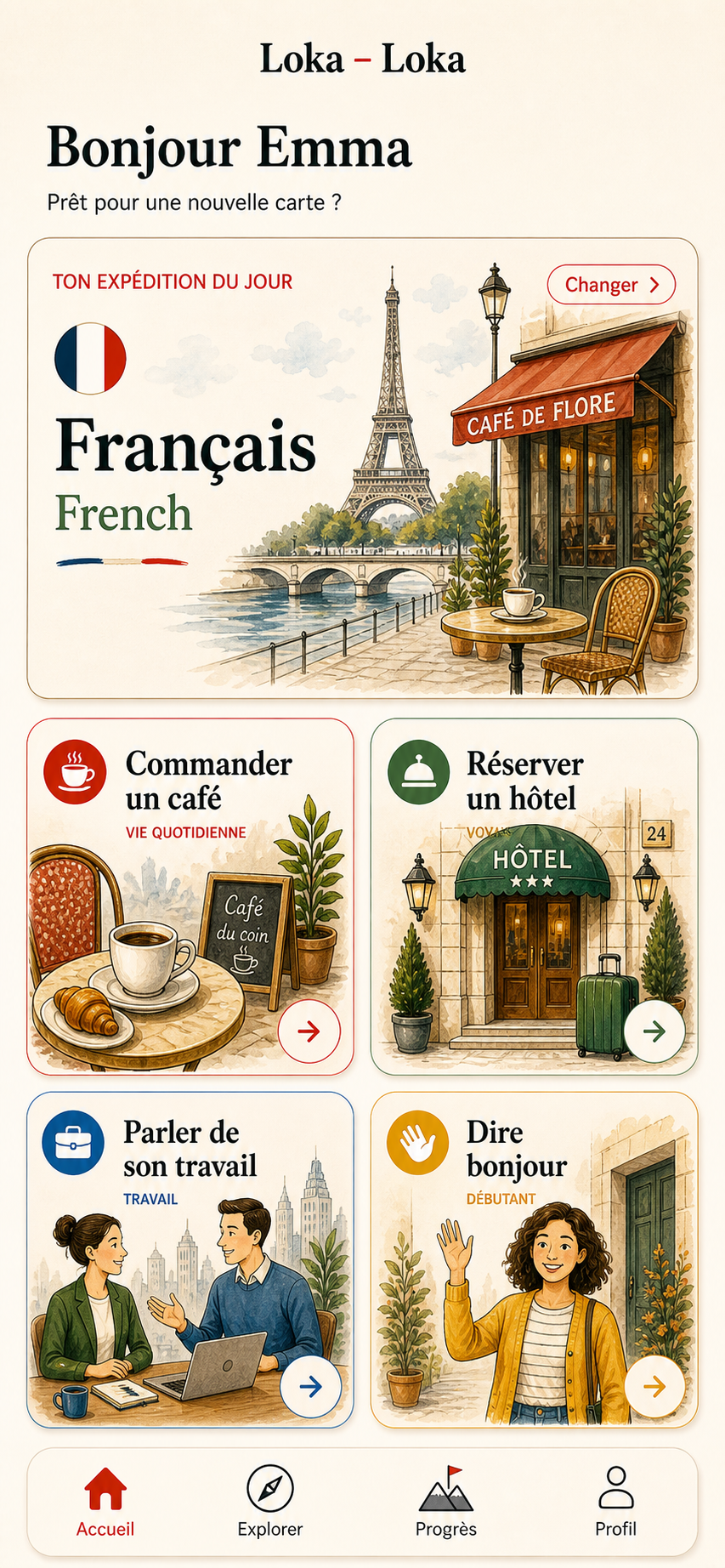Switch to the Progrès tab
This screenshot has width=725, height=1568.
[x=446, y=1503]
